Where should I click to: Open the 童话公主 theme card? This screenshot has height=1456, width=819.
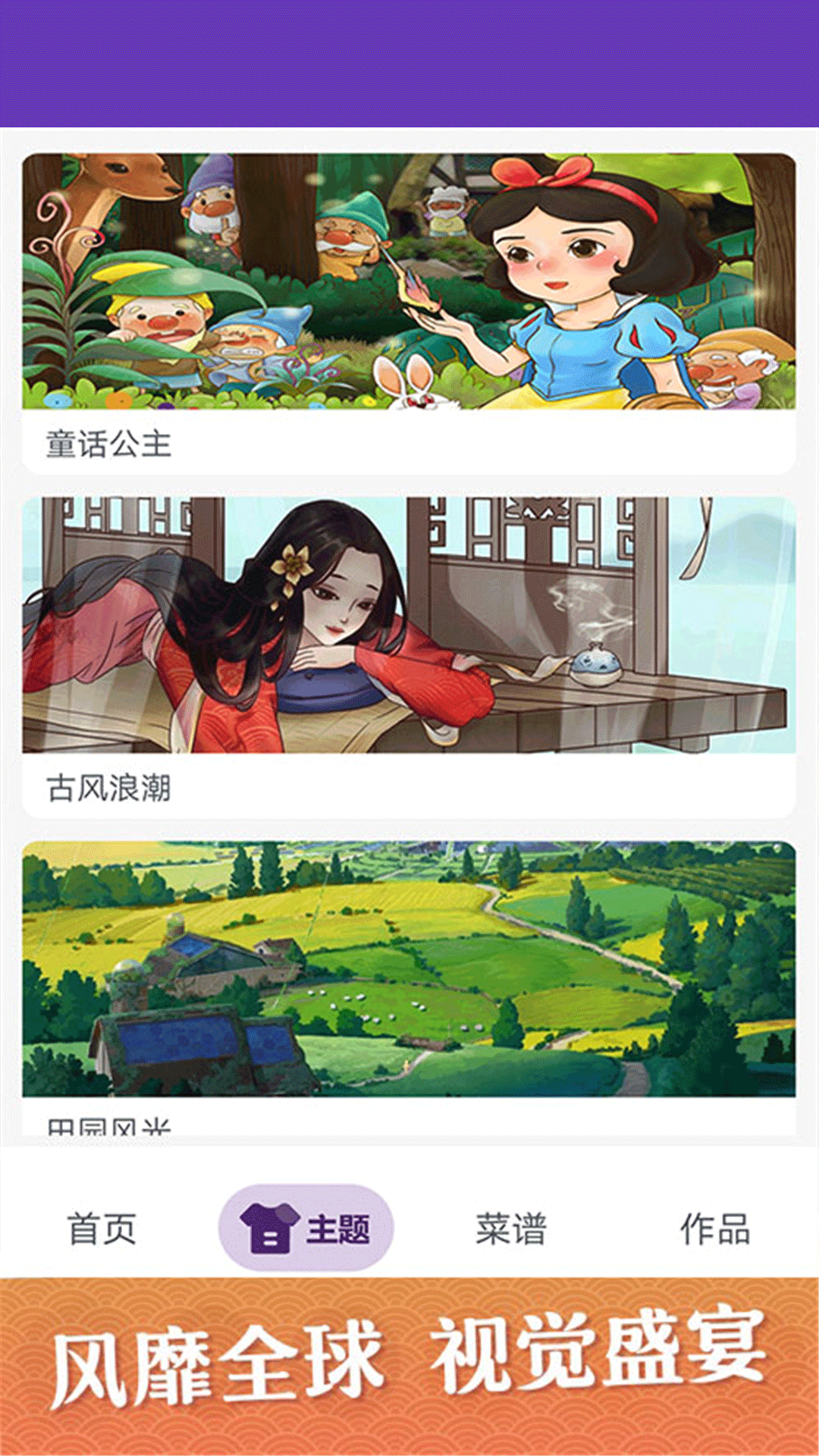click(409, 315)
